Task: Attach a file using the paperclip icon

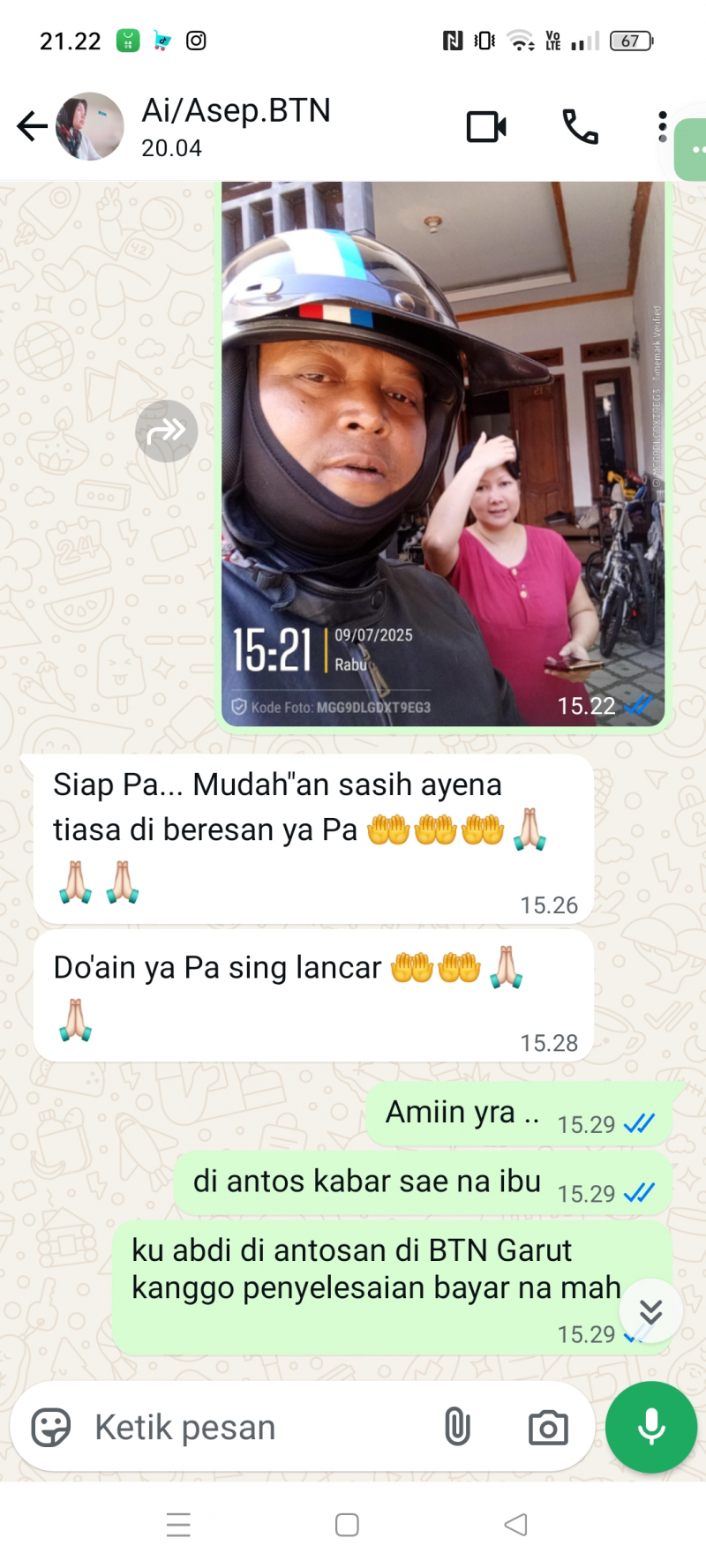Action: pyautogui.click(x=458, y=1425)
